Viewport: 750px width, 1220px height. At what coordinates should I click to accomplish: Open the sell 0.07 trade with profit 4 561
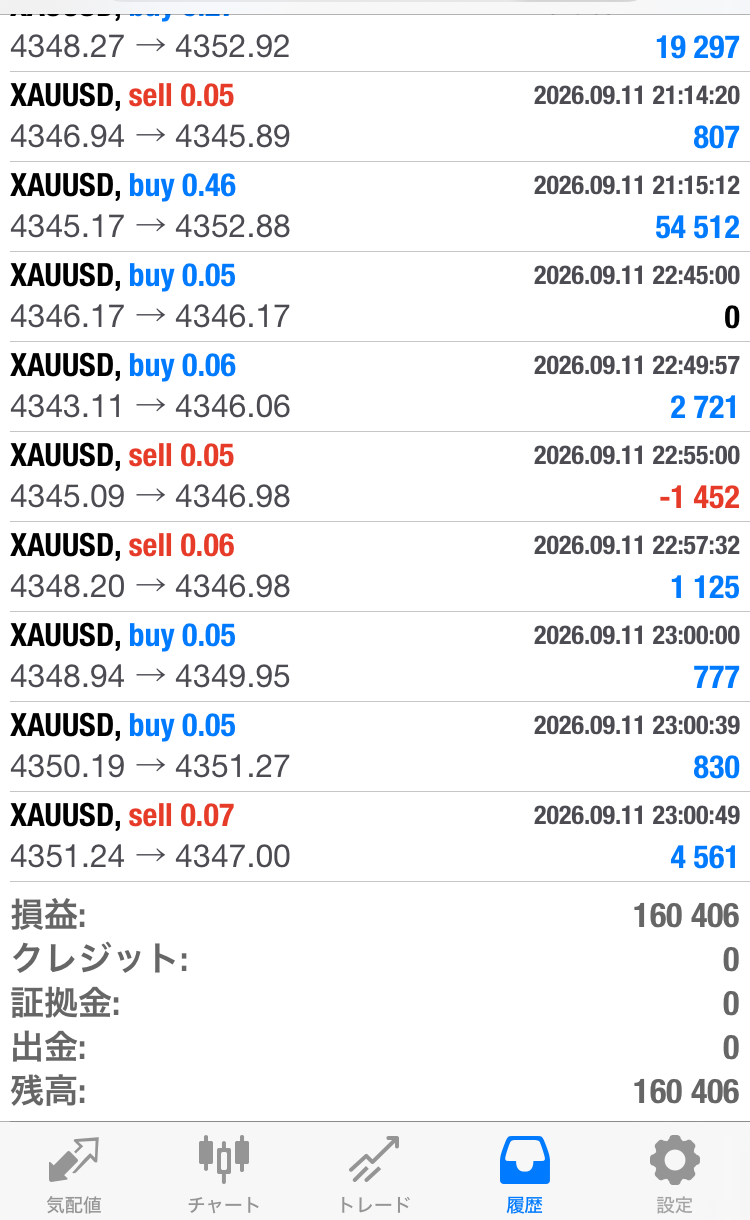[375, 836]
